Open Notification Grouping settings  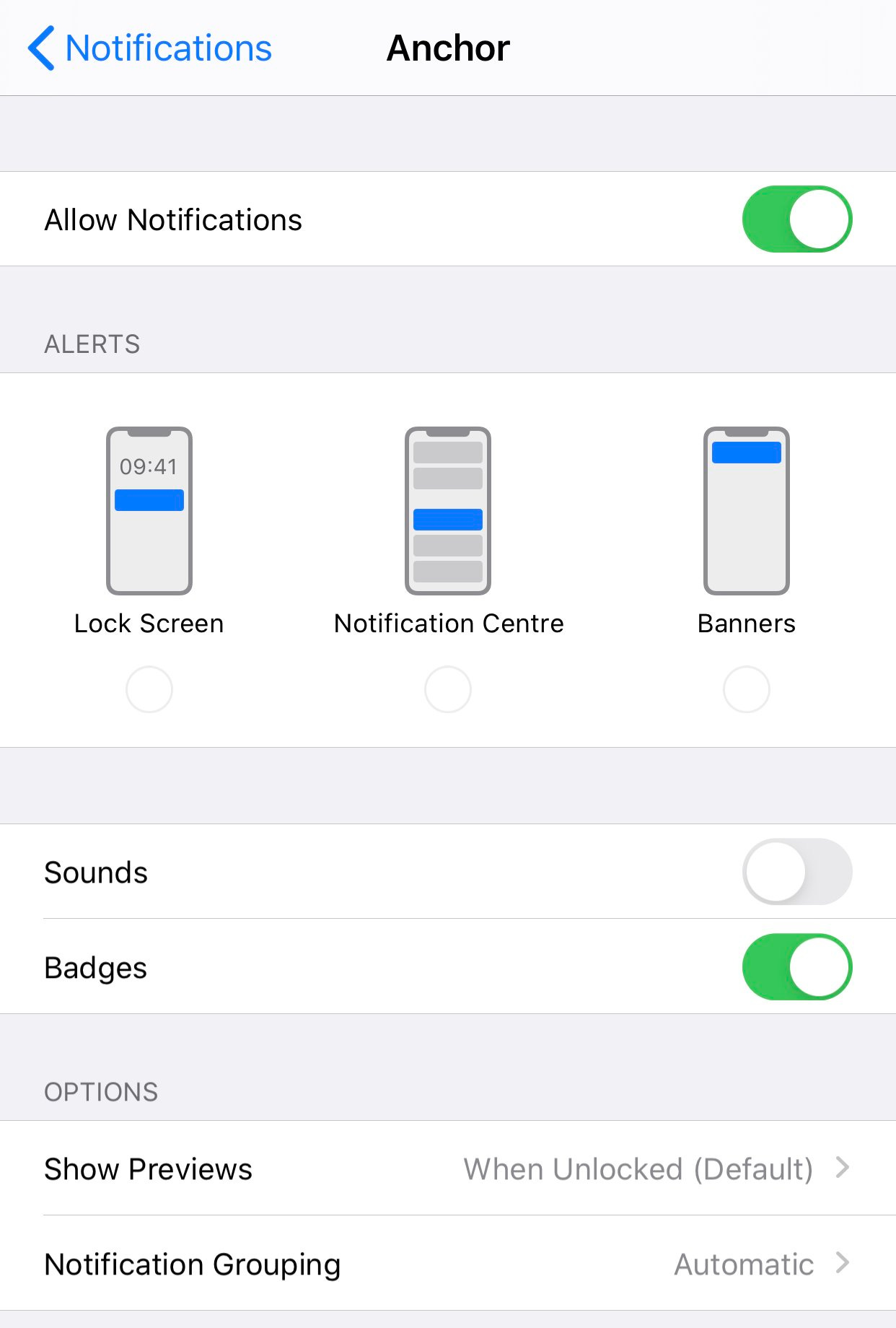447,1264
